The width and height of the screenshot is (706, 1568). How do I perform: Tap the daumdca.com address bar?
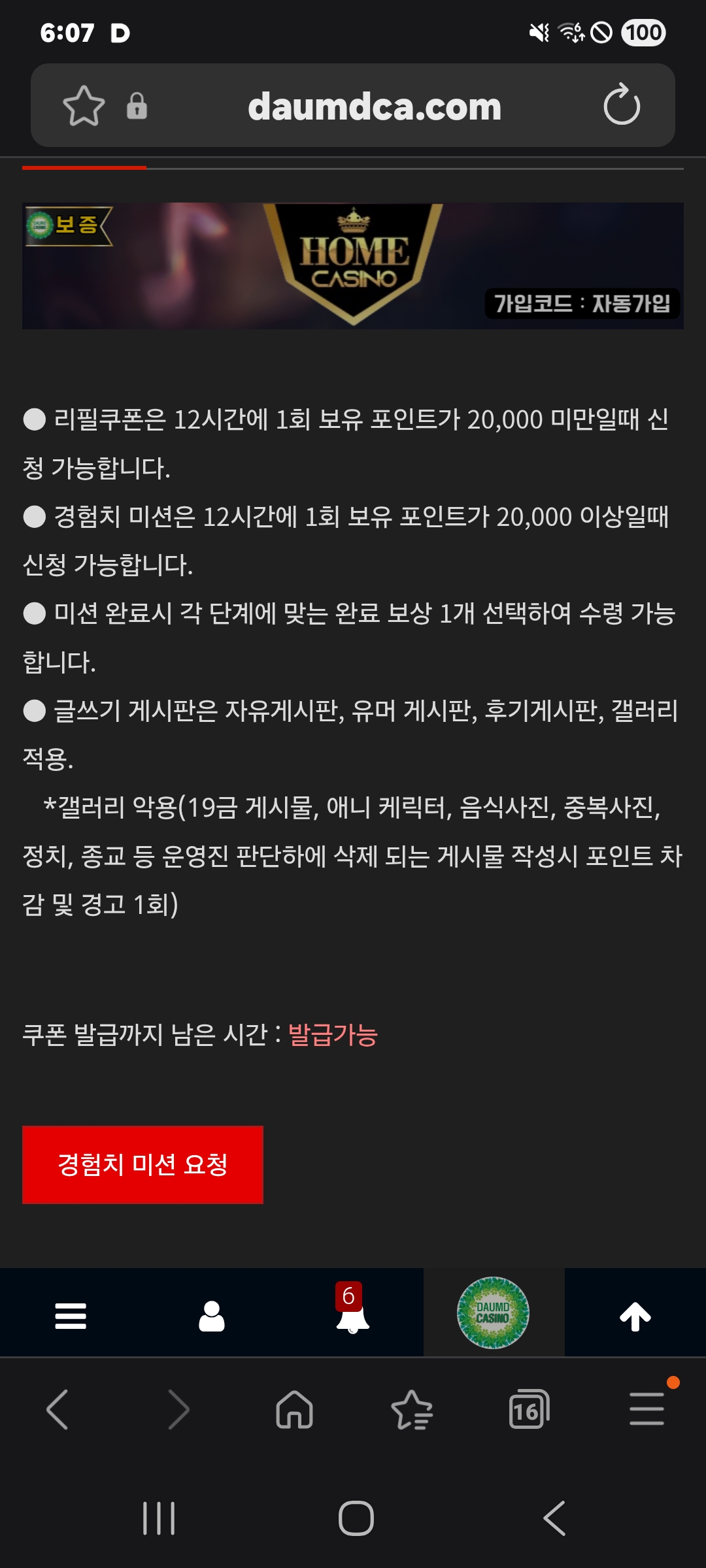(374, 106)
